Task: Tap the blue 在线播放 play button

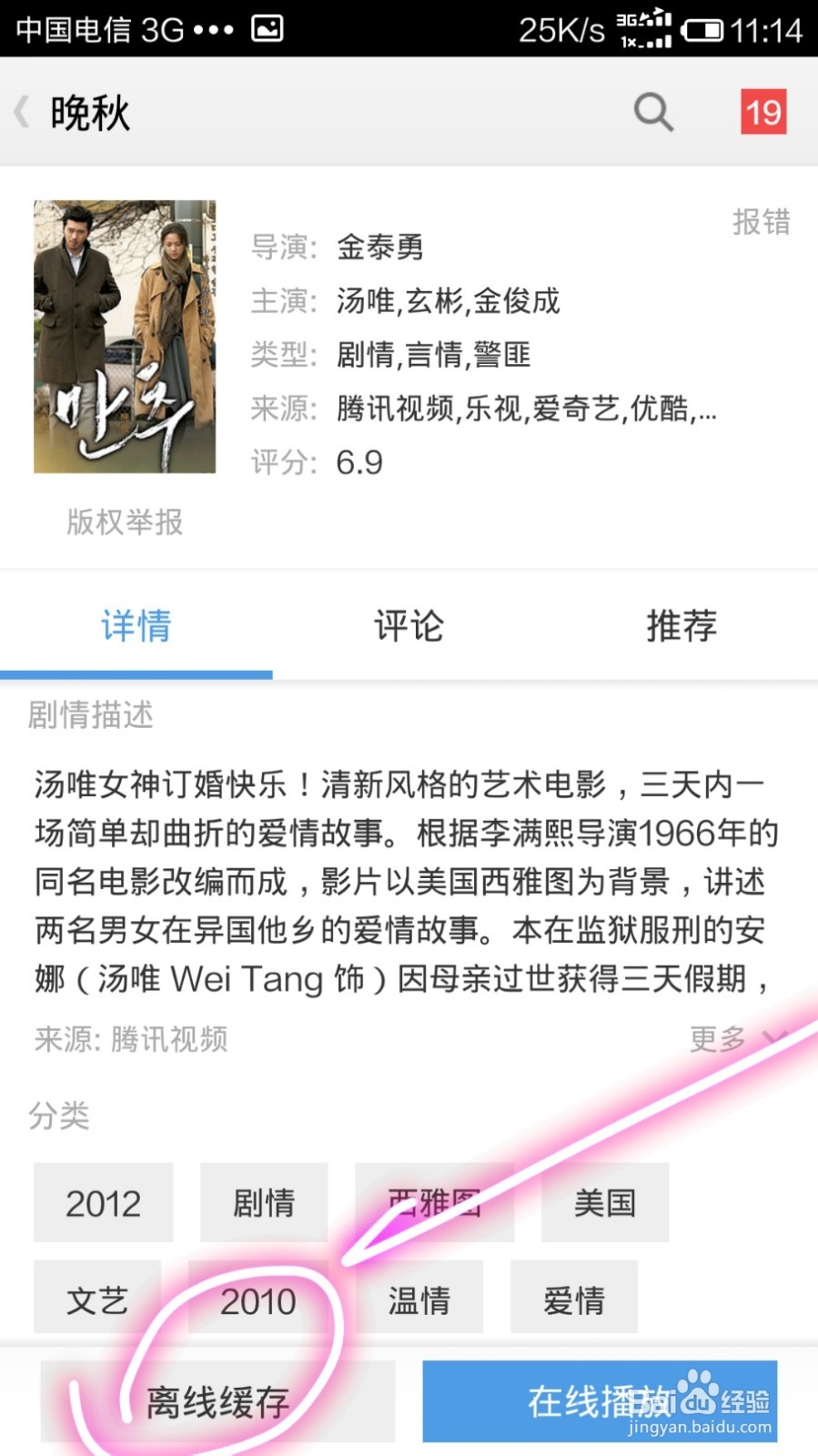Action: pyautogui.click(x=601, y=1401)
